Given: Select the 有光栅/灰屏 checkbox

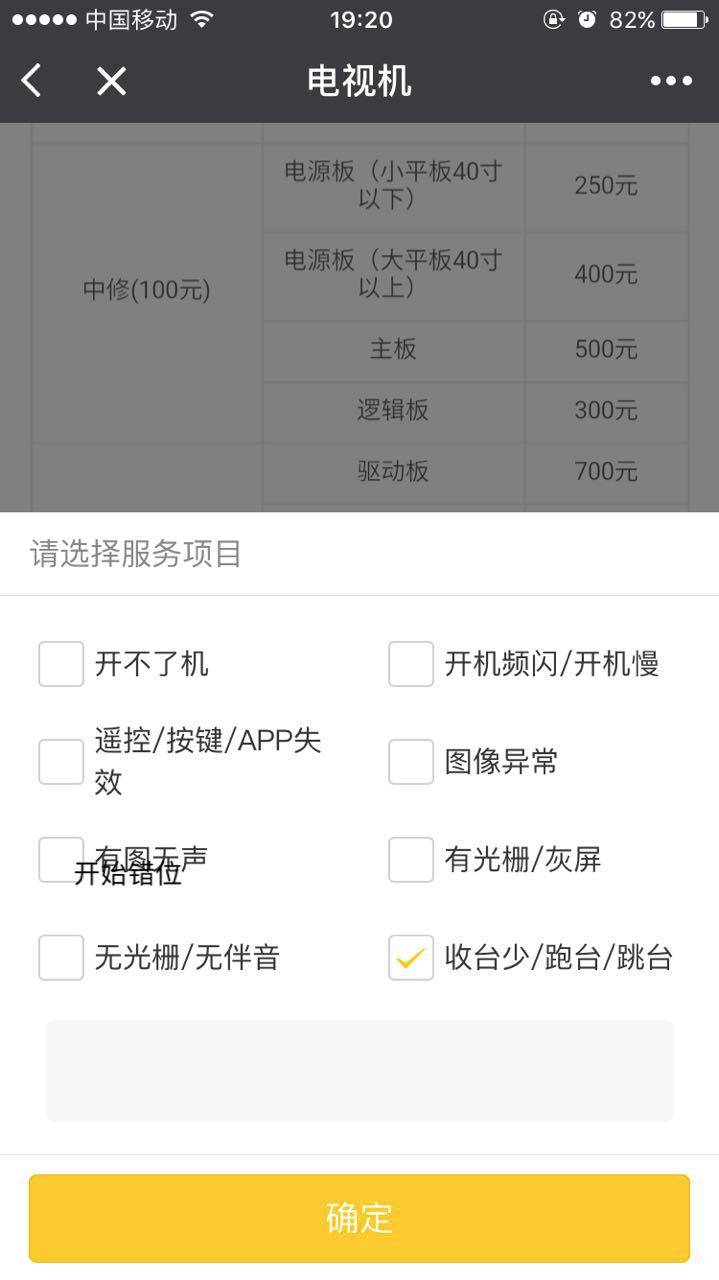Looking at the screenshot, I should click(x=411, y=859).
